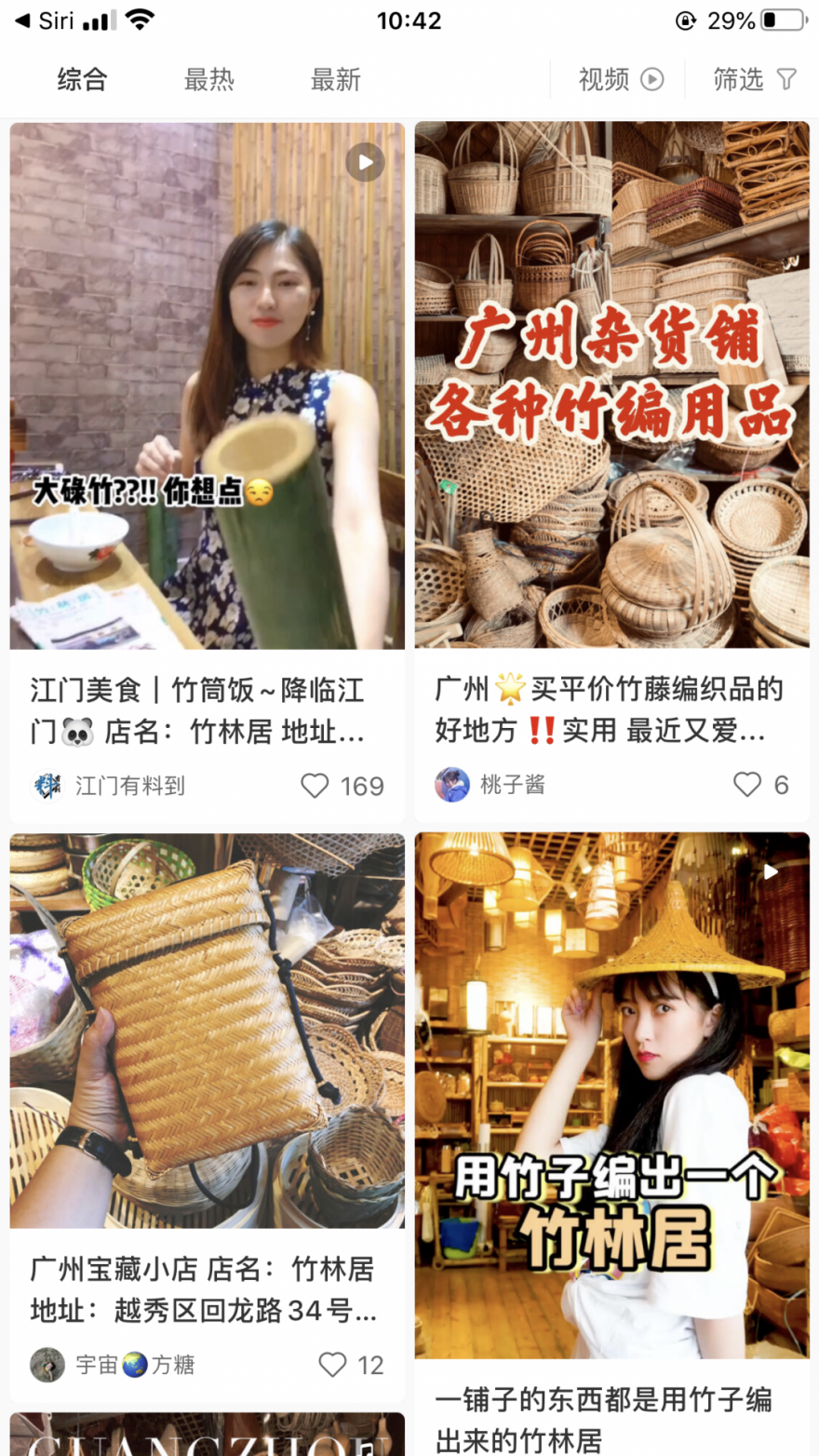Like the post by 宇宙方糖

[333, 1365]
